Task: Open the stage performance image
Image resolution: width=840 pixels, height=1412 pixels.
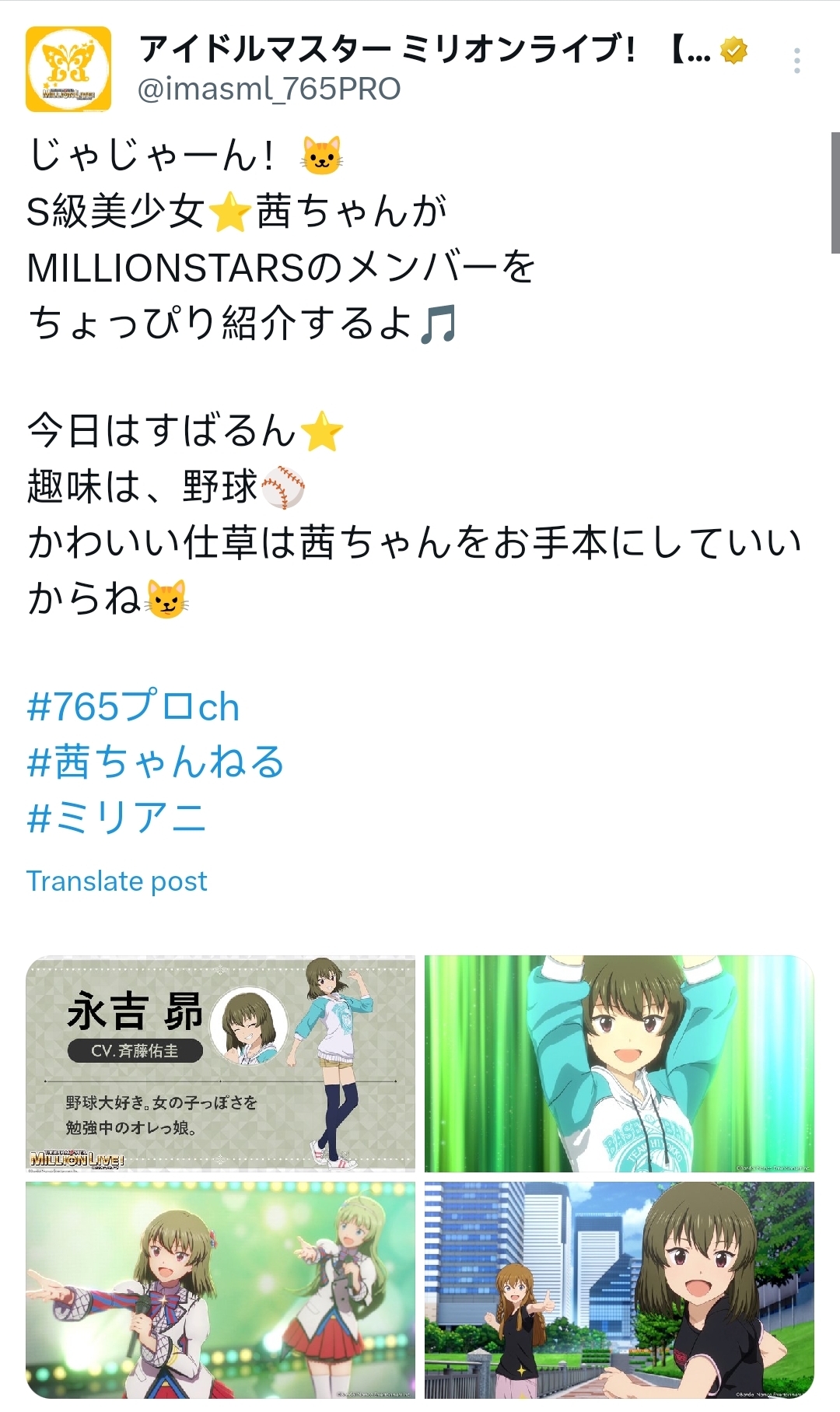Action: pyautogui.click(x=220, y=1289)
